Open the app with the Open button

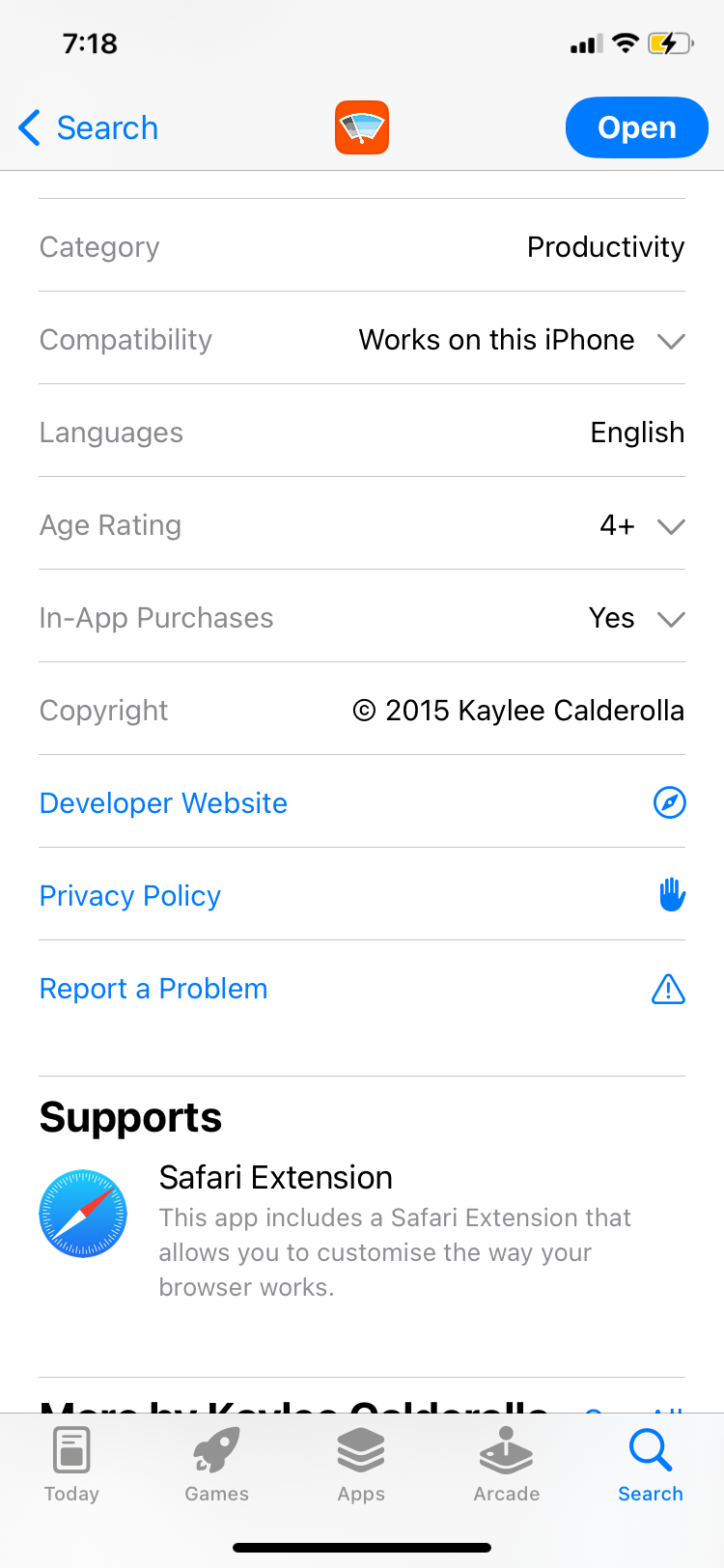click(636, 127)
